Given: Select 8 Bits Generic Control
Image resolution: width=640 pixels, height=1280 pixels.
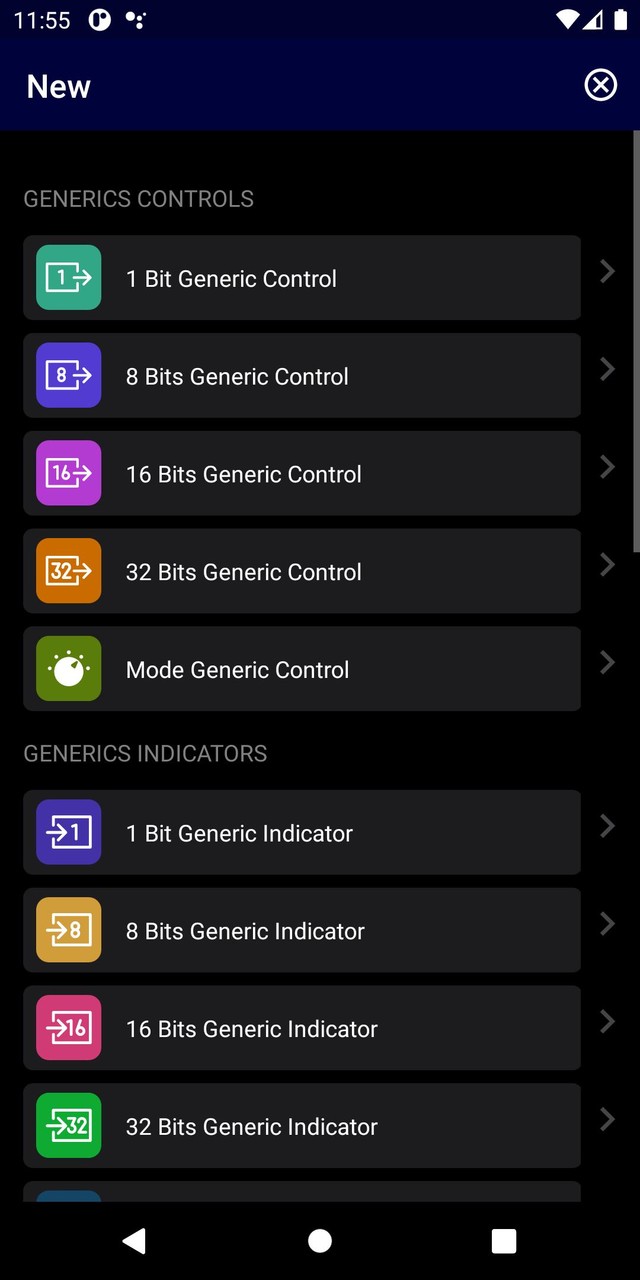Looking at the screenshot, I should 302,376.
